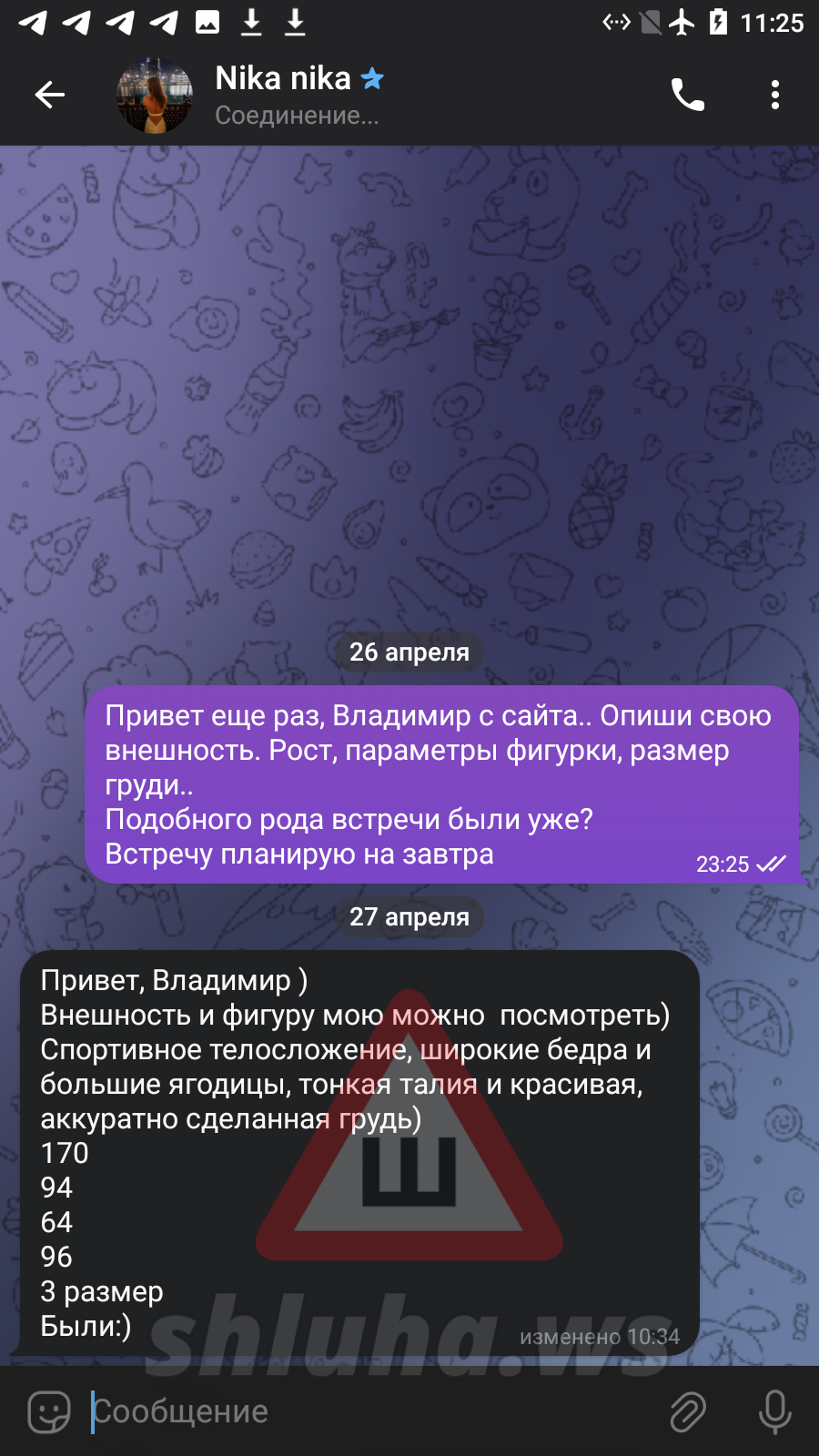The height and width of the screenshot is (1456, 819).
Task: Open Nika nika's profile from the avatar
Action: click(155, 95)
